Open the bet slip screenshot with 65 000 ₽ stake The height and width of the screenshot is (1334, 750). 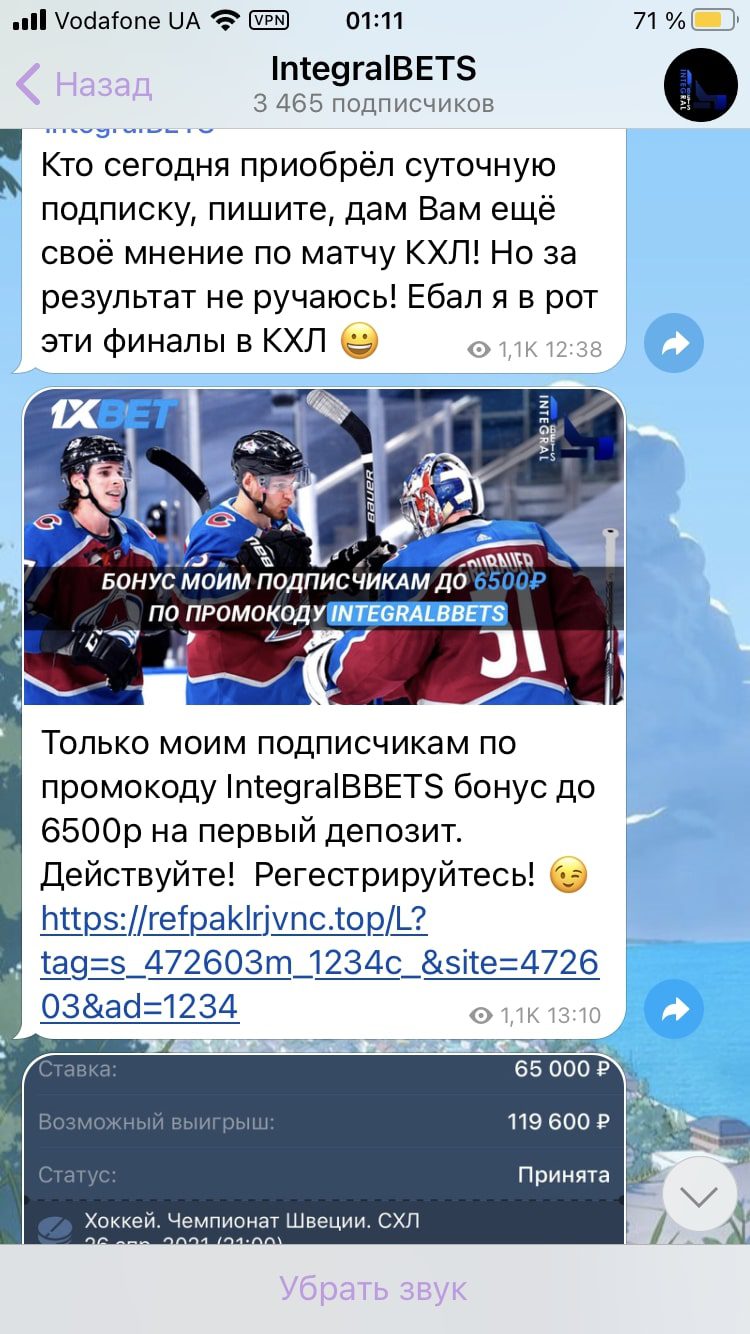[x=324, y=1148]
